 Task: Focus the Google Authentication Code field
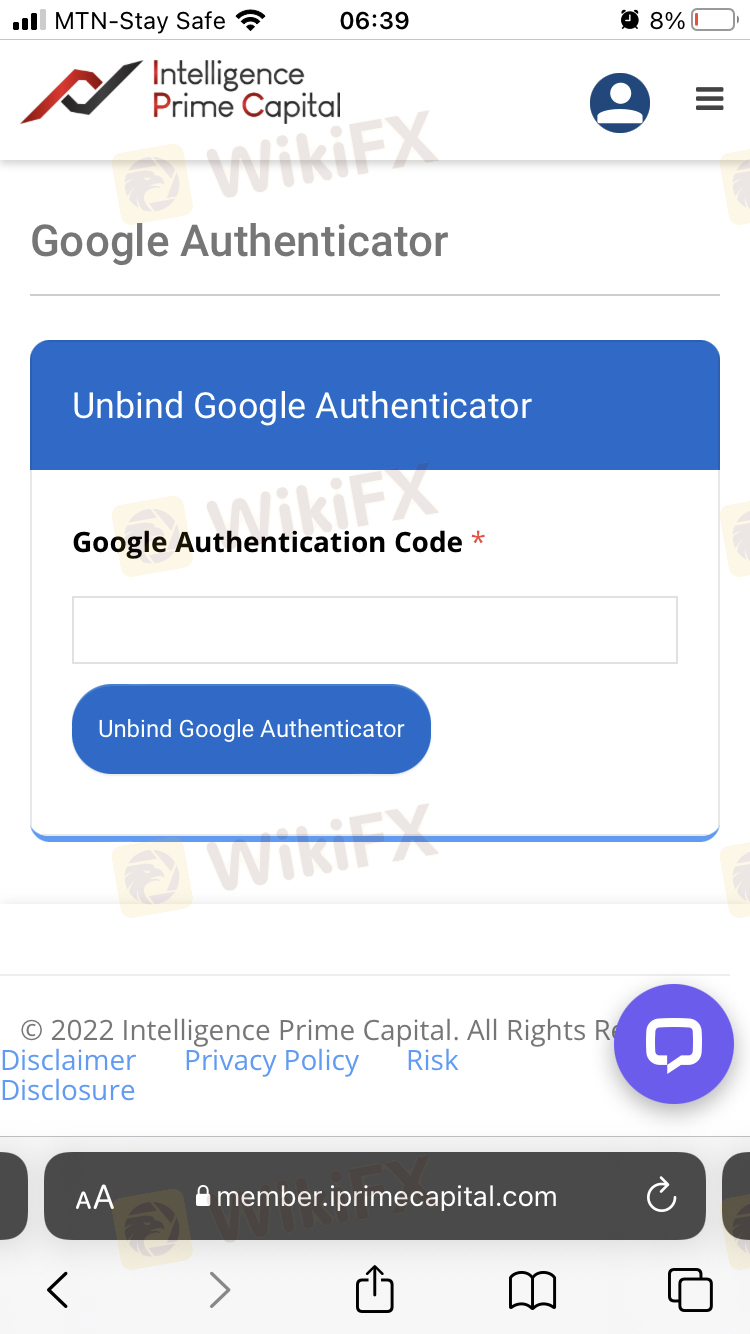point(375,630)
